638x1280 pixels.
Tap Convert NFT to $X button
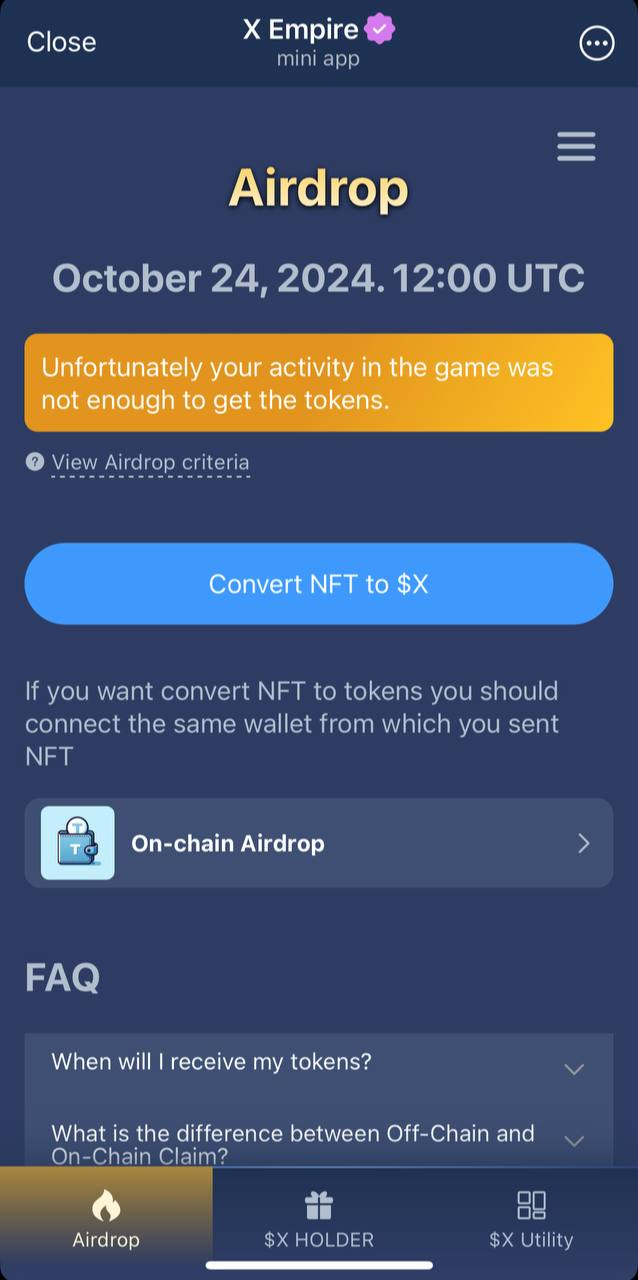(318, 584)
